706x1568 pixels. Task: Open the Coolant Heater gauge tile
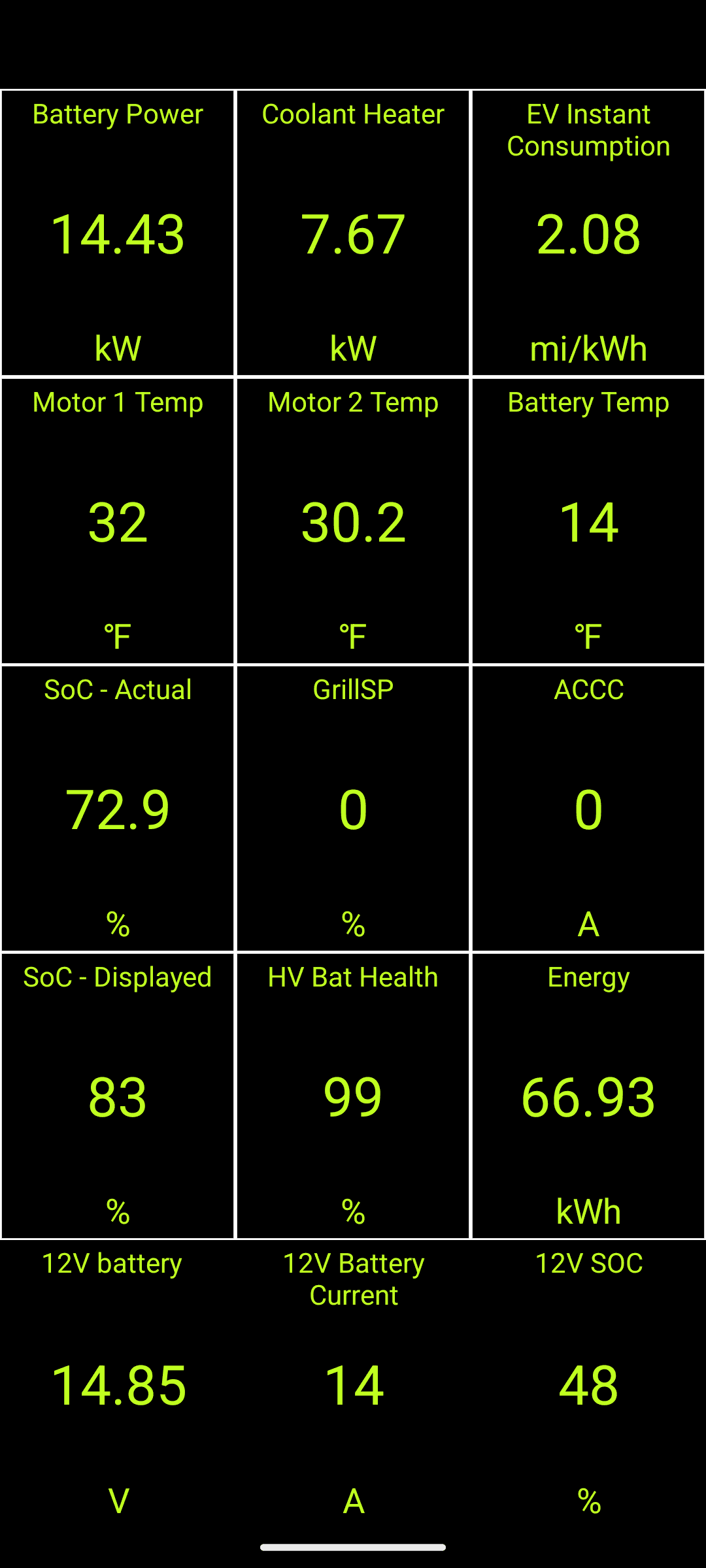(353, 233)
